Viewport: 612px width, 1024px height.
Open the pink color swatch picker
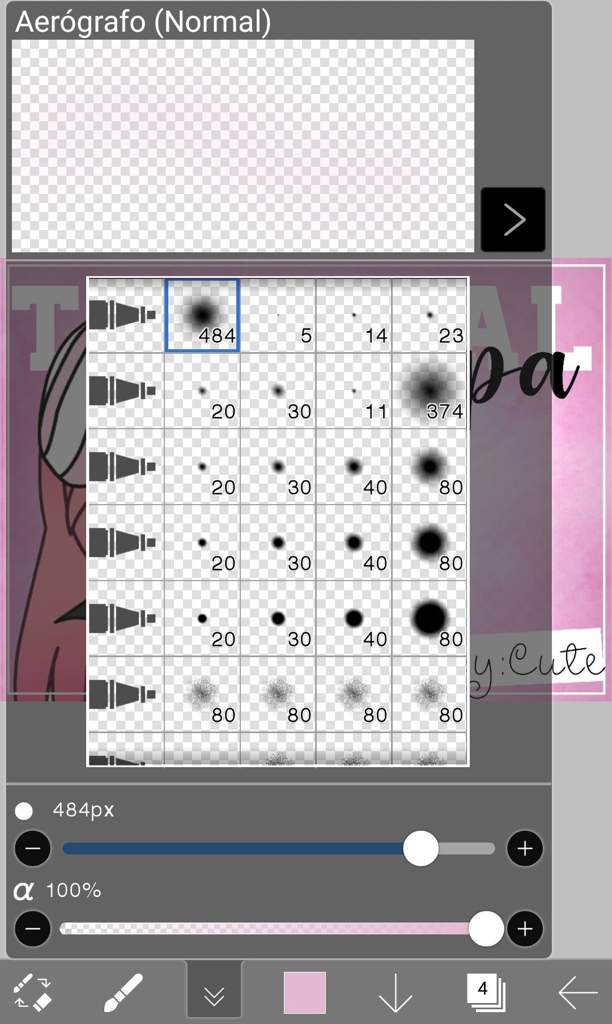[x=305, y=992]
